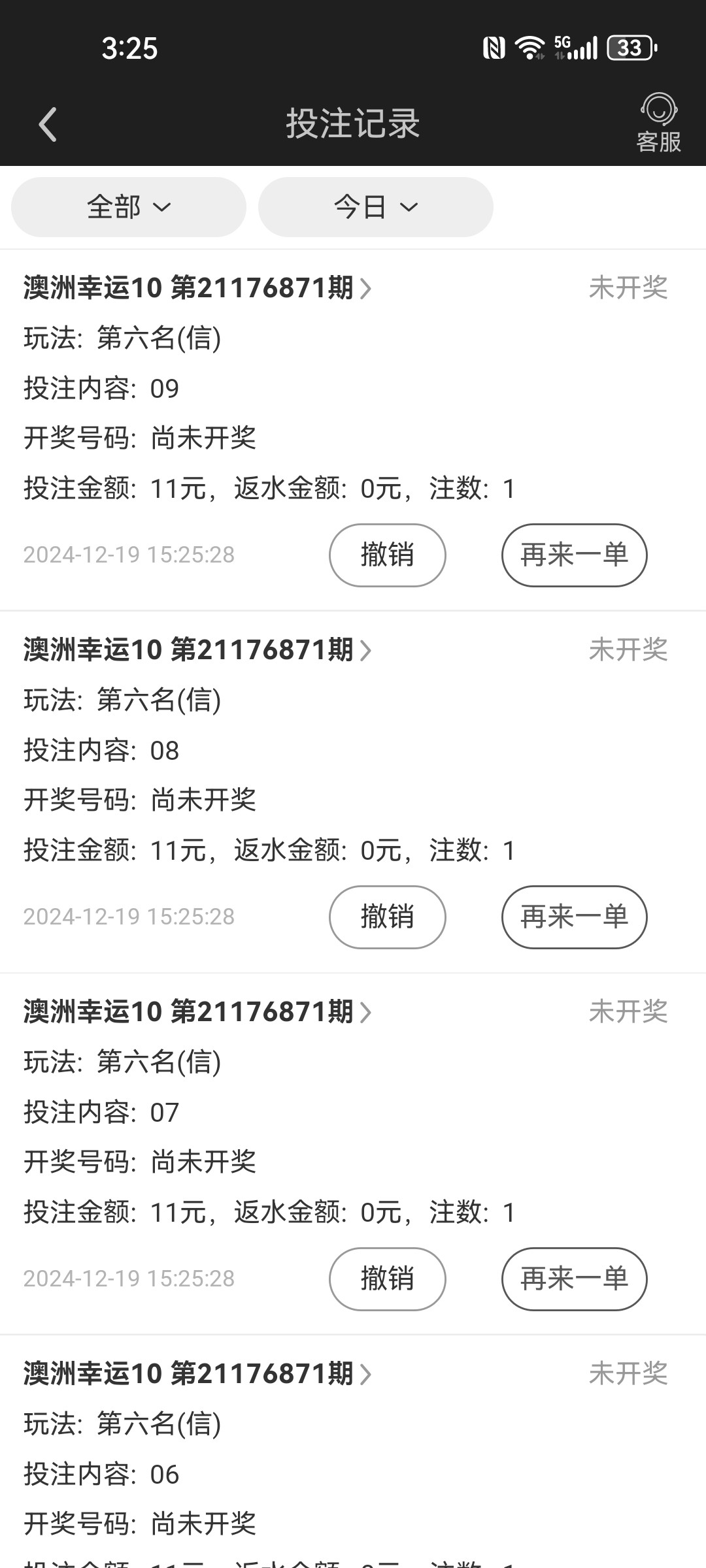Reorder the bet with content 08

[574, 917]
